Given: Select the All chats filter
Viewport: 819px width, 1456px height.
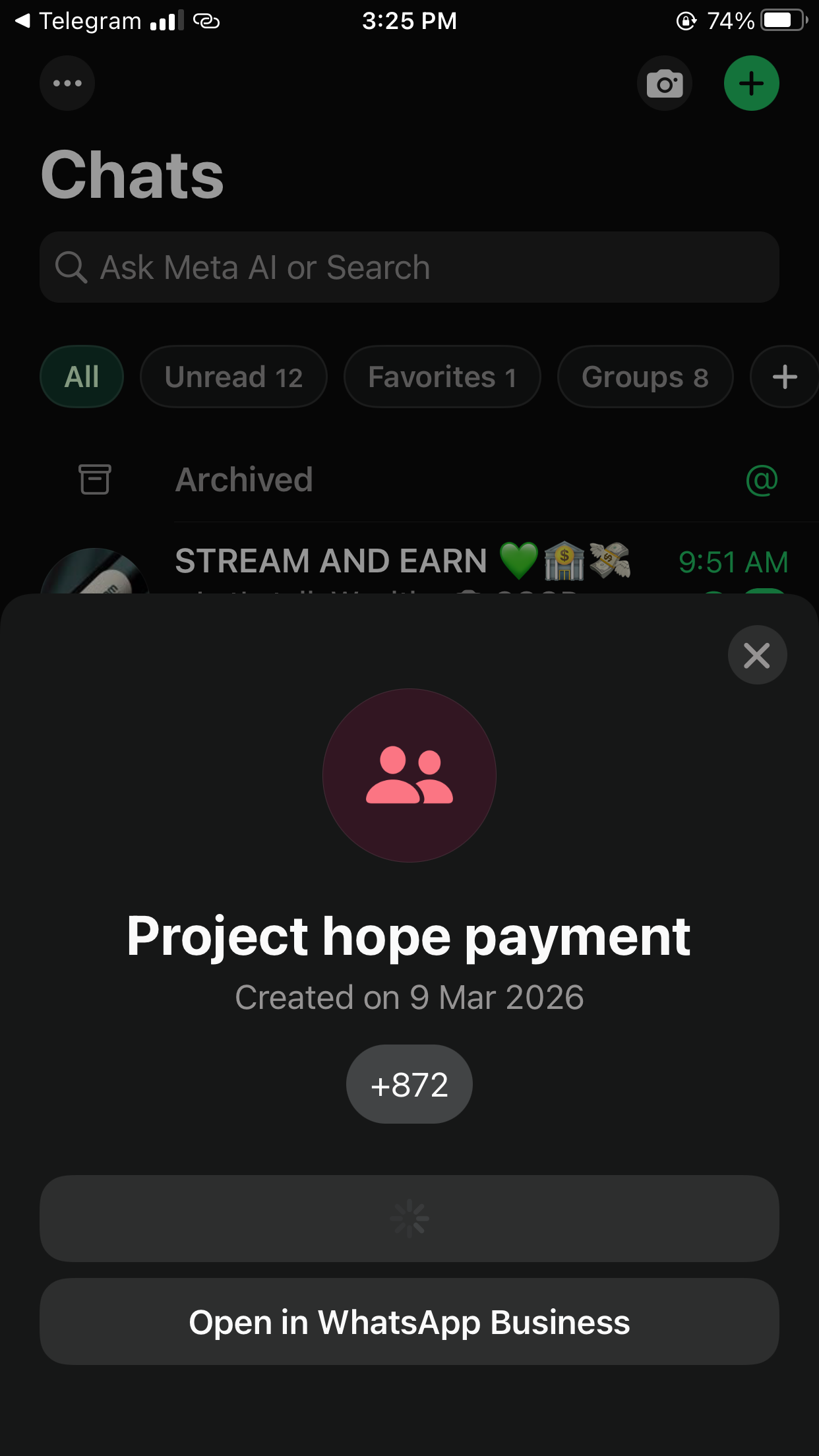Looking at the screenshot, I should [x=82, y=377].
